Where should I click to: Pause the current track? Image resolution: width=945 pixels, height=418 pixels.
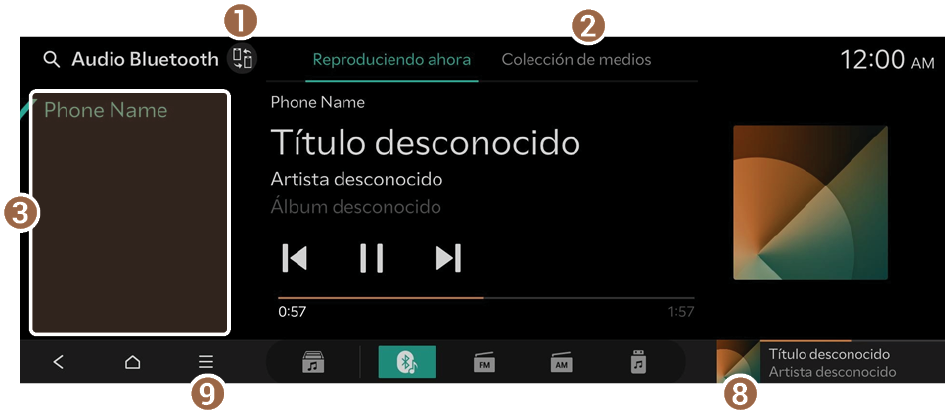[x=371, y=258]
